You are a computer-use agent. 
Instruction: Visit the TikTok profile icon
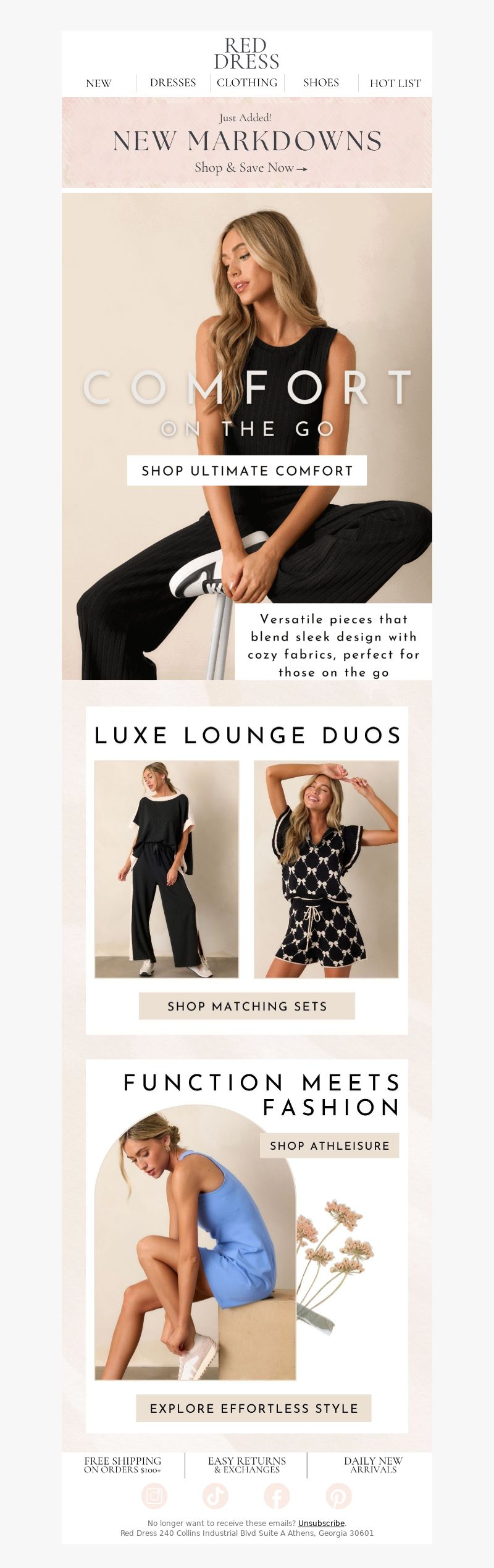point(216,1496)
